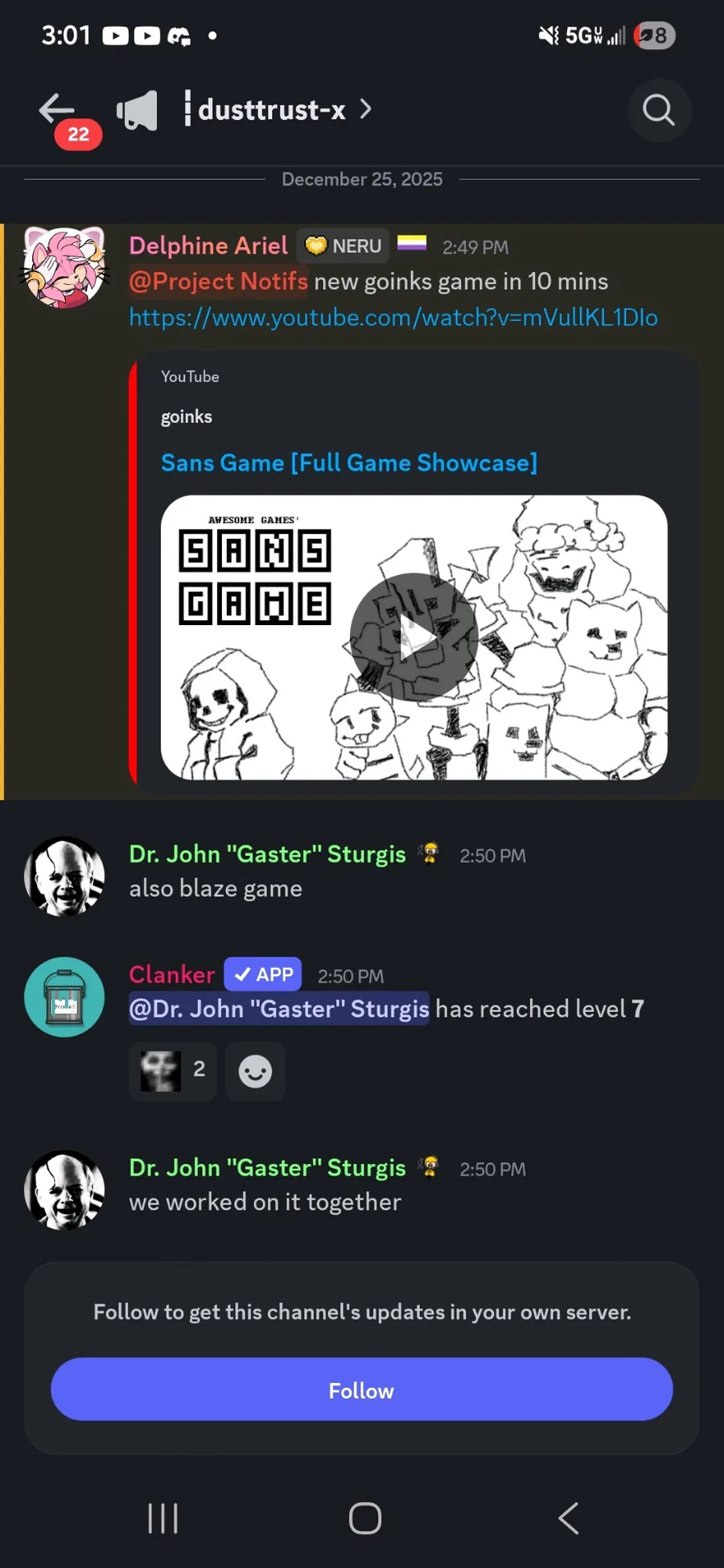Screen dimensions: 724x1568
Task: Search in this channel
Action: click(658, 110)
